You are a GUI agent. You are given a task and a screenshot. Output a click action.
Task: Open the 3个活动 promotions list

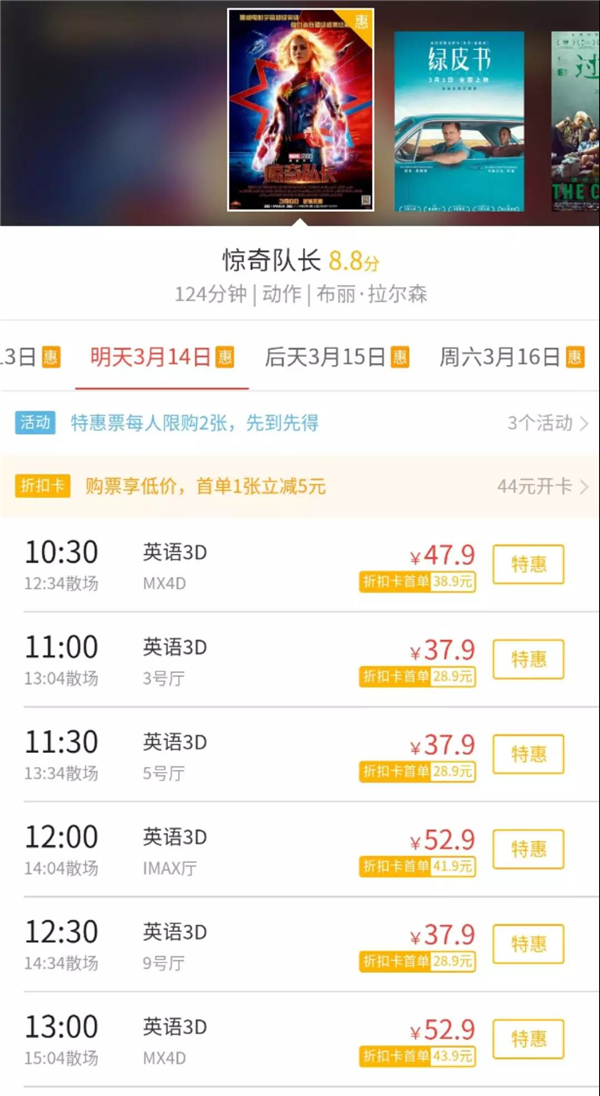[547, 423]
